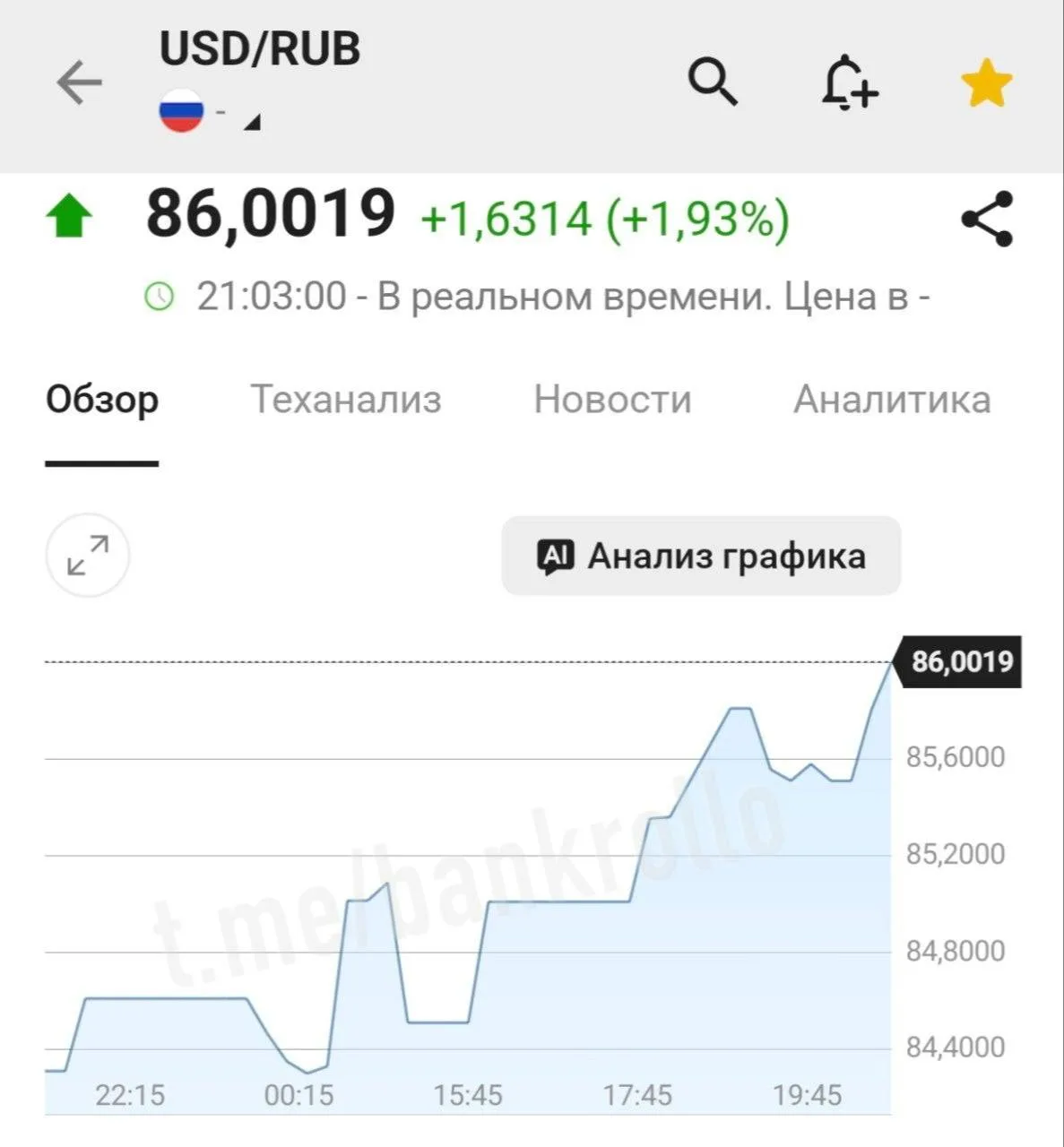Switch to the Теханализ tab
The height and width of the screenshot is (1147, 1064).
click(x=345, y=400)
